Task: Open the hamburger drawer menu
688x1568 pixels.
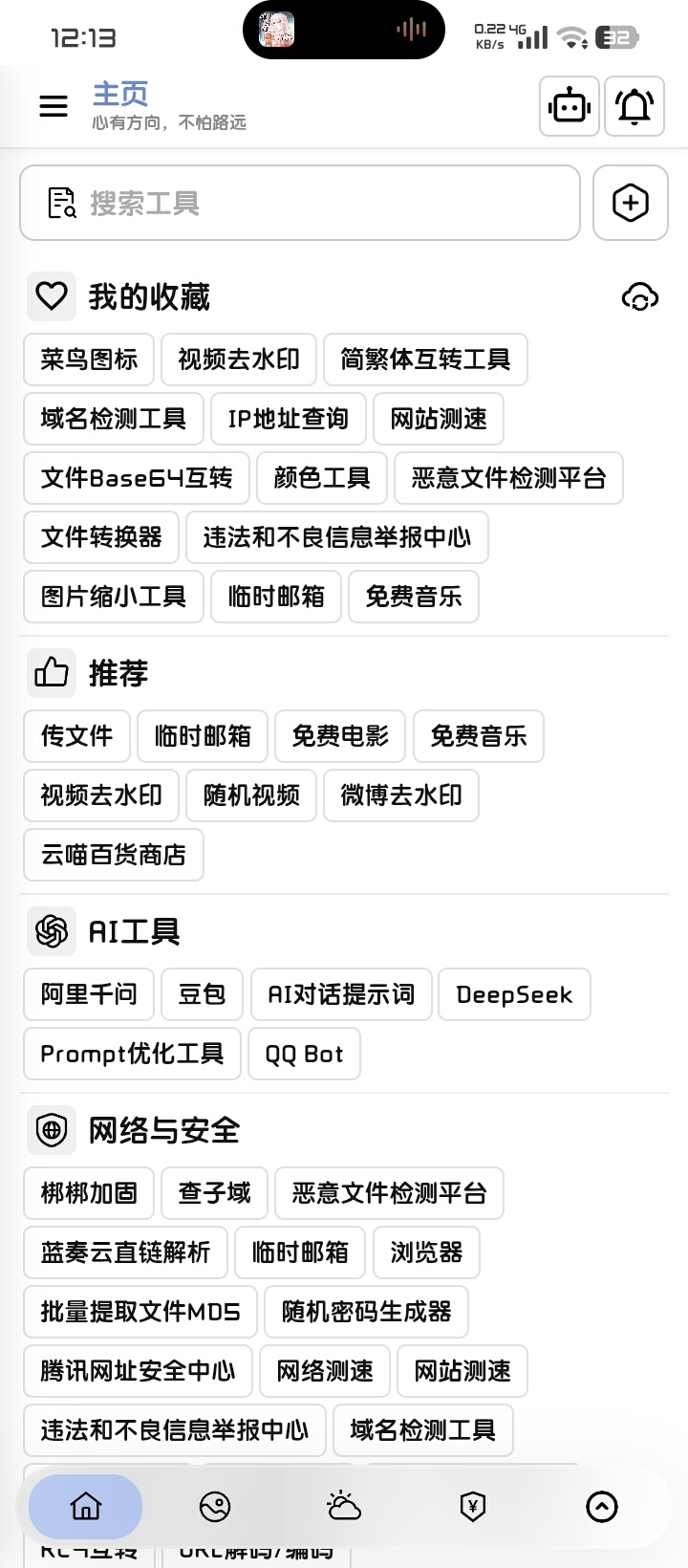Action: (54, 106)
